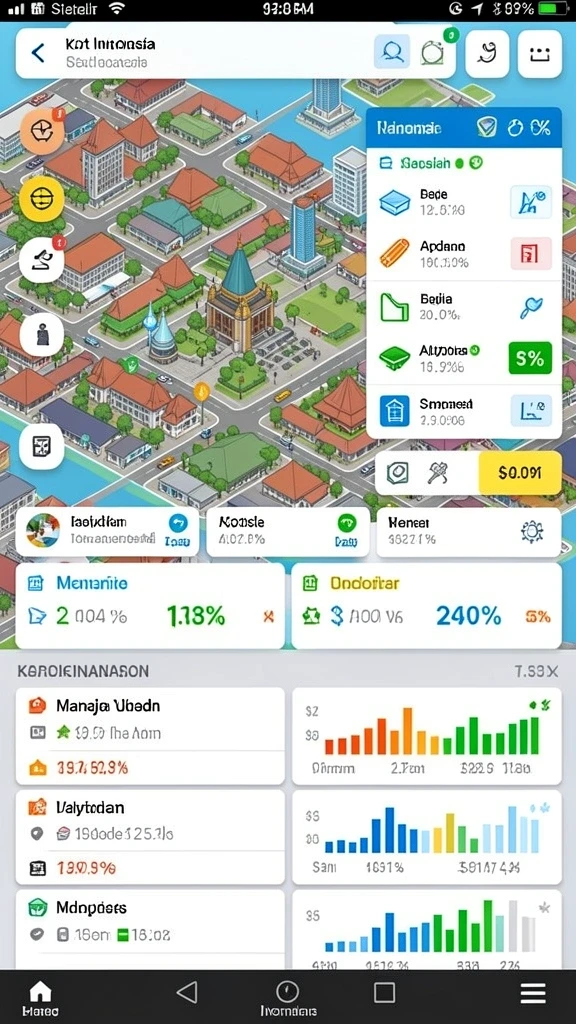Go back using the top-left arrow
576x1024 pixels.
coord(39,53)
